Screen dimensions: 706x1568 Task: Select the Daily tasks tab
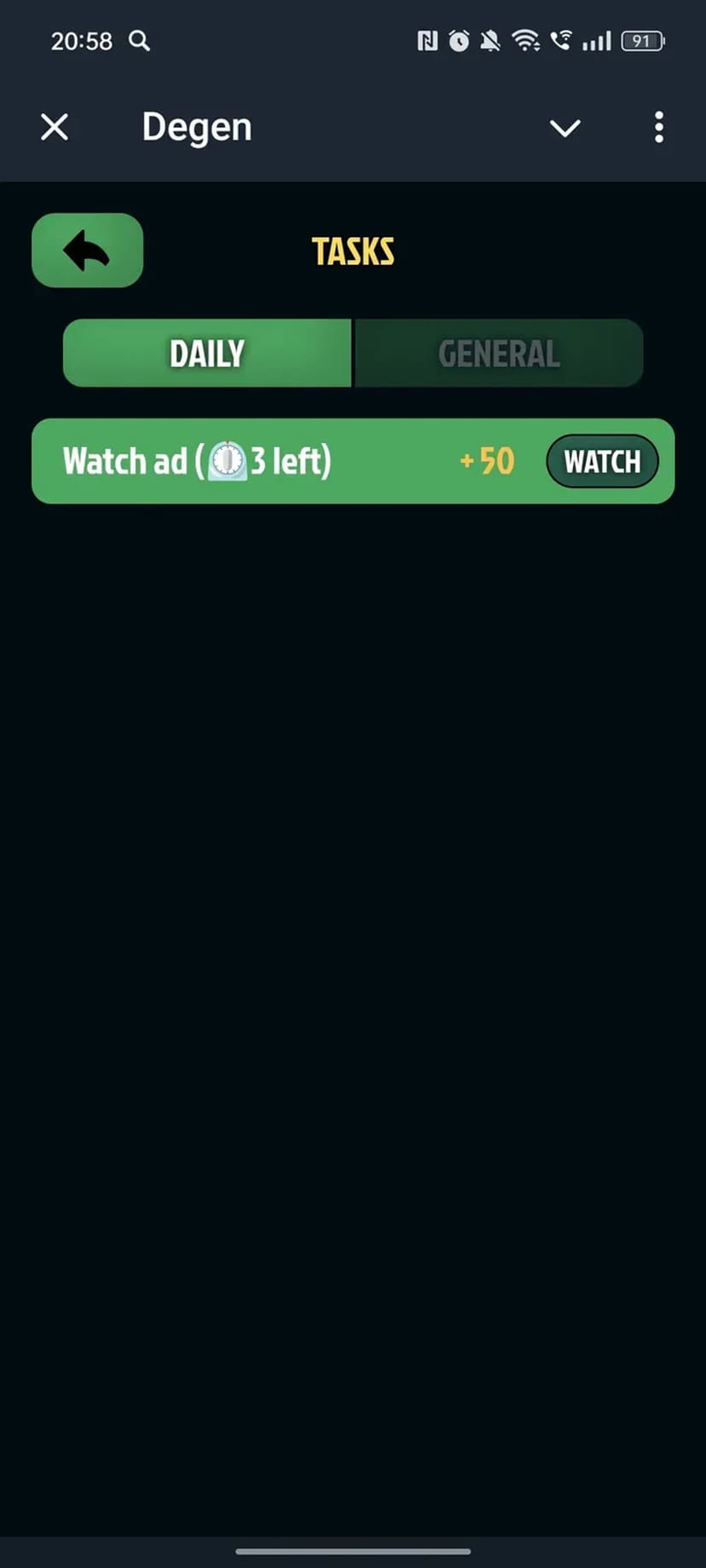click(x=207, y=354)
